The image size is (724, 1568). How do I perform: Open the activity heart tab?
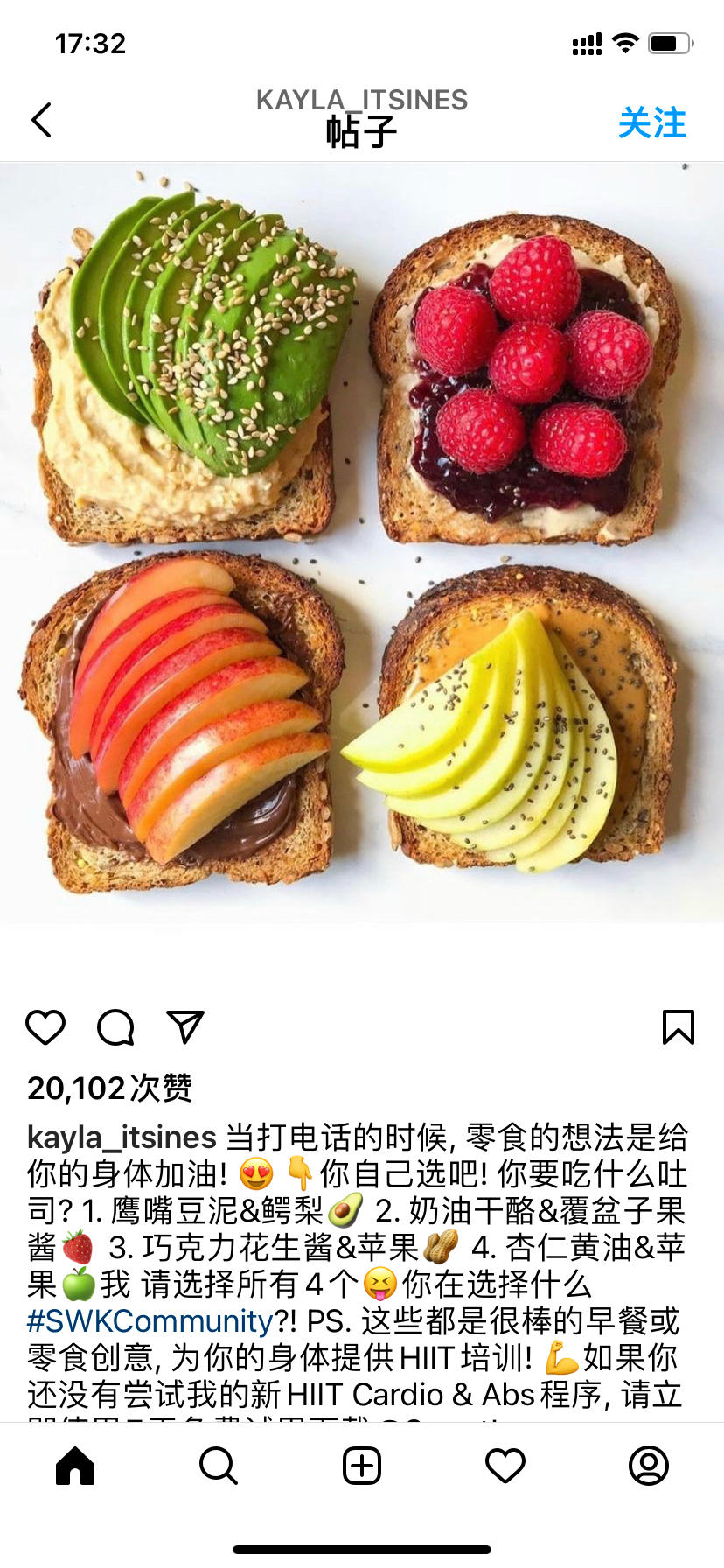click(505, 1465)
